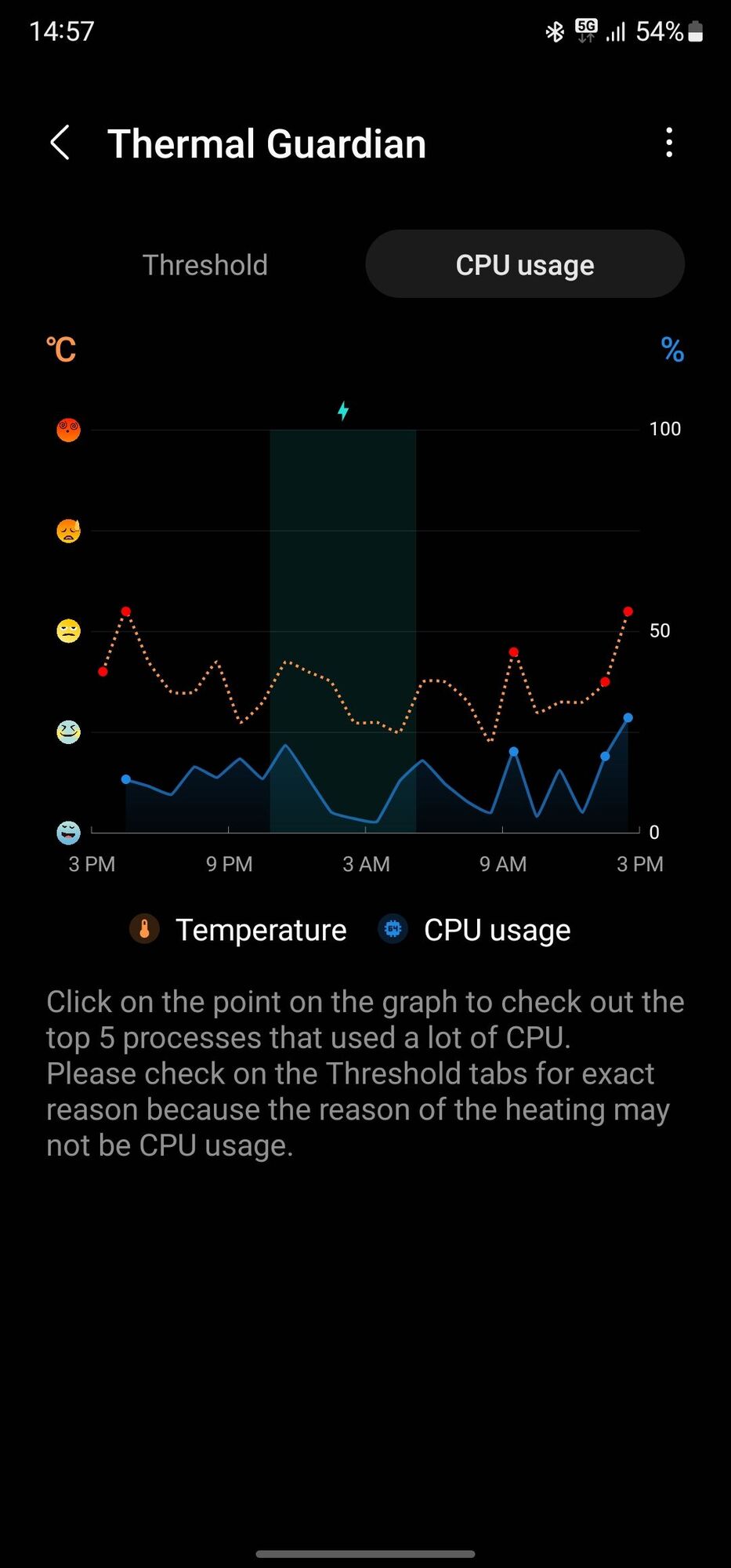
Task: Tap the blue CPU point just after 9 AM
Action: pos(514,752)
